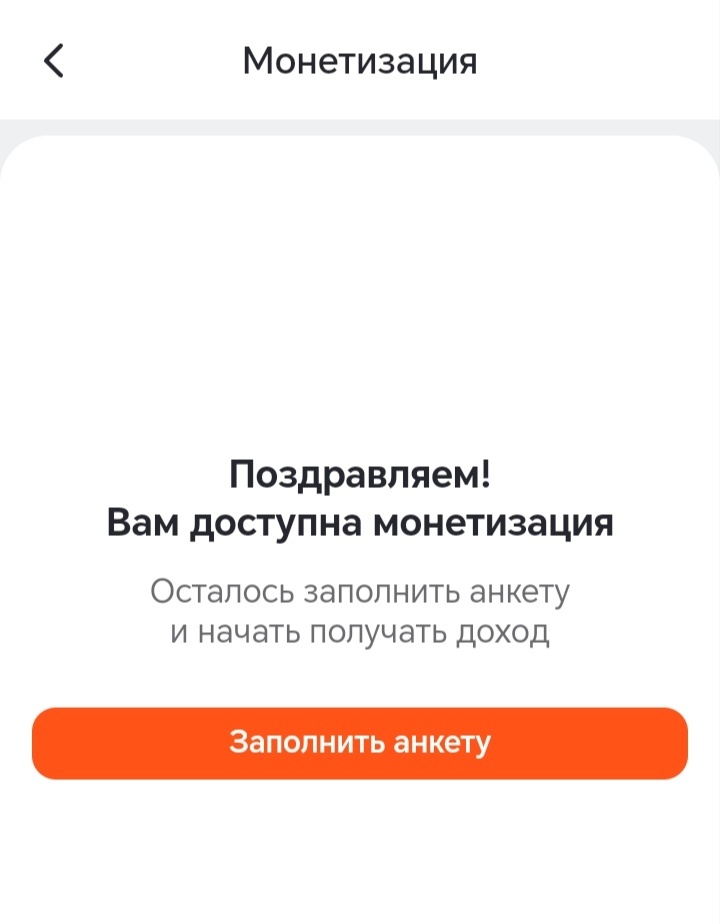Select the Осталось заполнить анкету subtitle

[x=360, y=590]
